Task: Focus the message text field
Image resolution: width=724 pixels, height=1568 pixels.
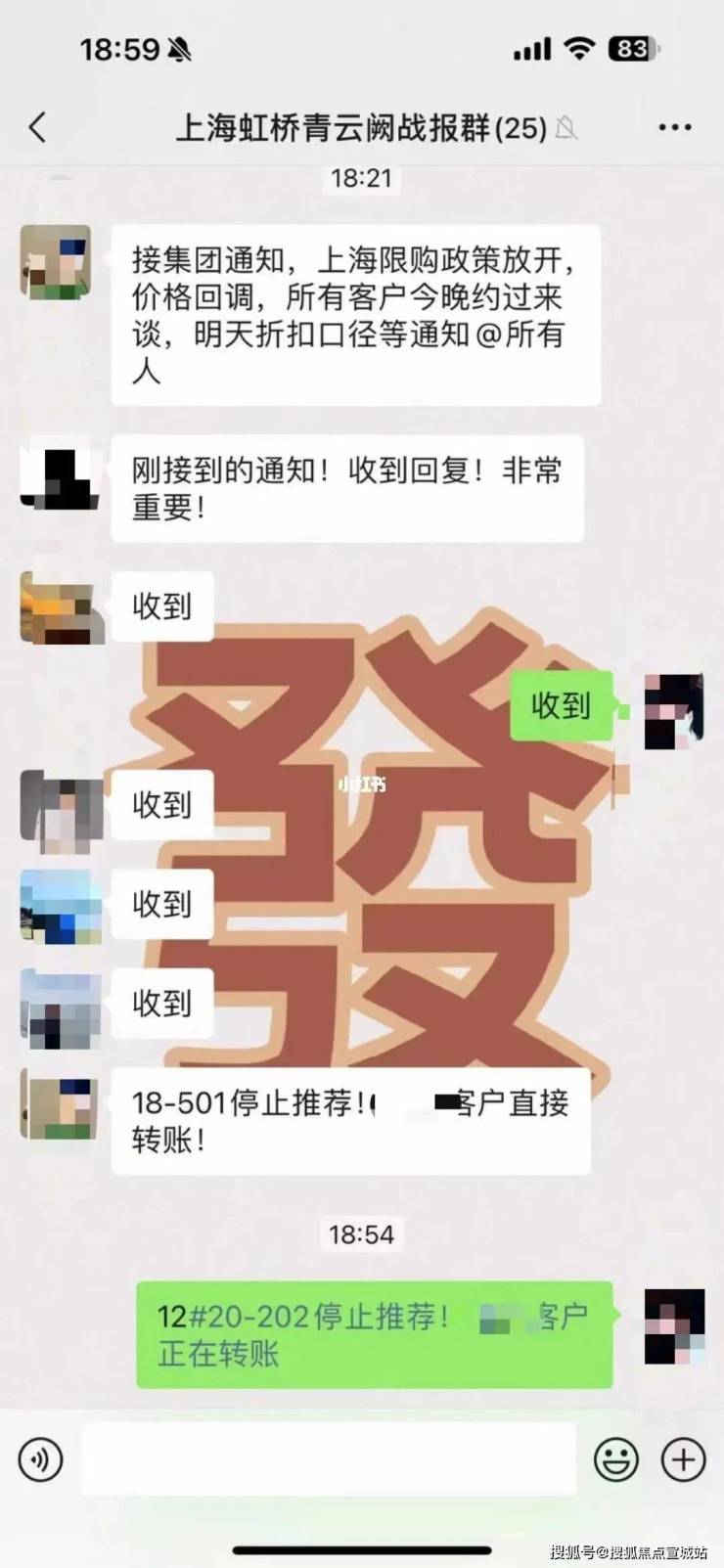Action: pyautogui.click(x=328, y=1460)
